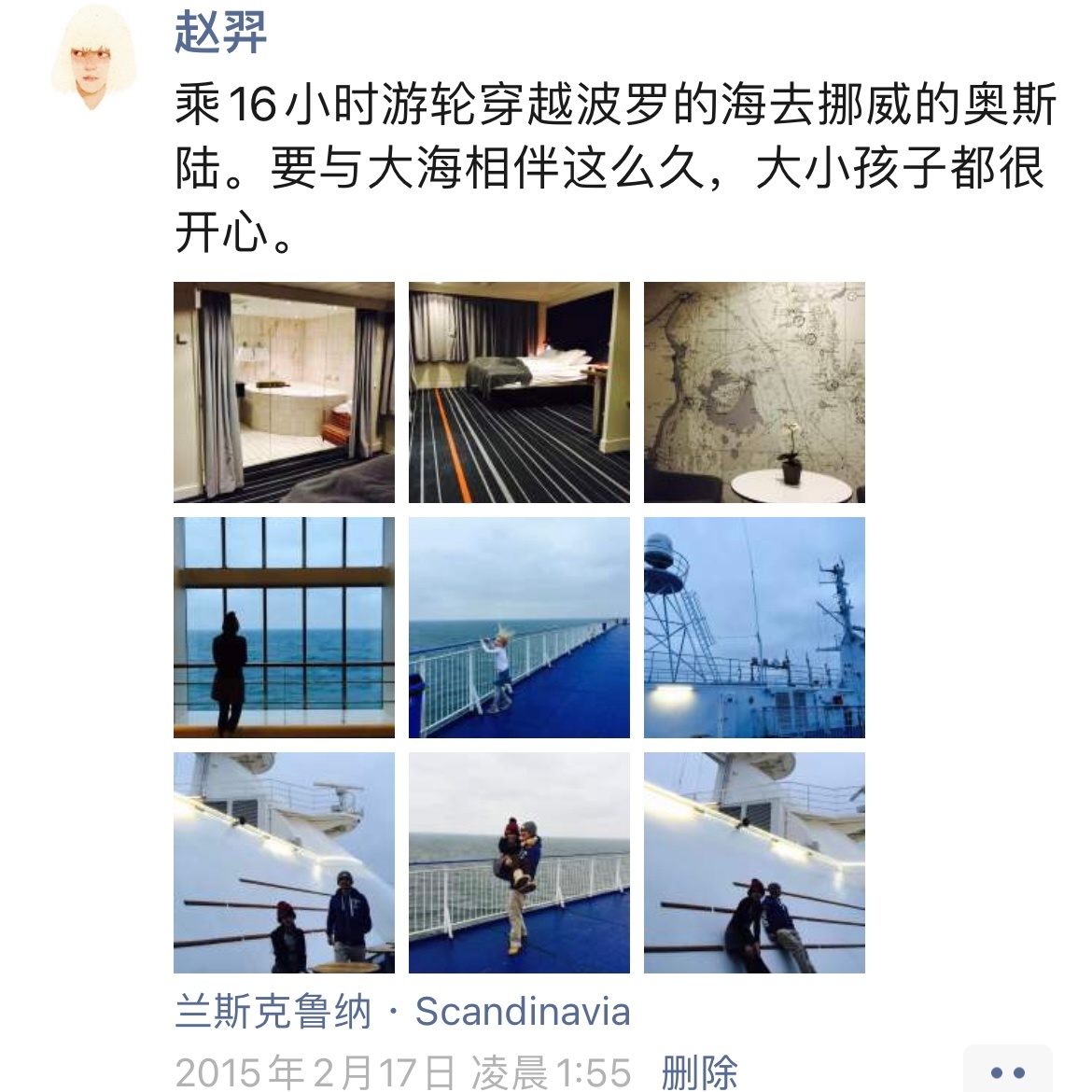Viewport: 1092px width, 1092px height.
Task: Open photo of two people leaning on railing
Action: pos(754,862)
